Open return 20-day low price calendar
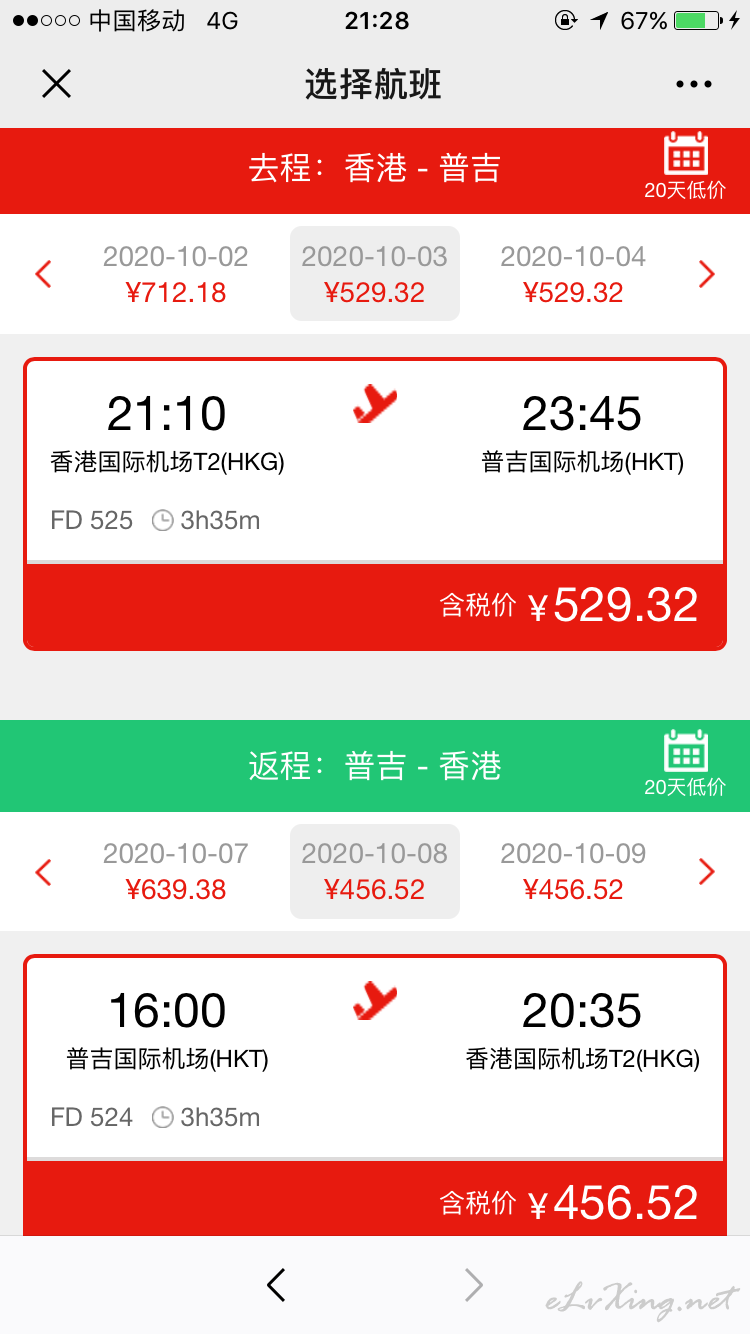The height and width of the screenshot is (1334, 750). click(x=685, y=764)
